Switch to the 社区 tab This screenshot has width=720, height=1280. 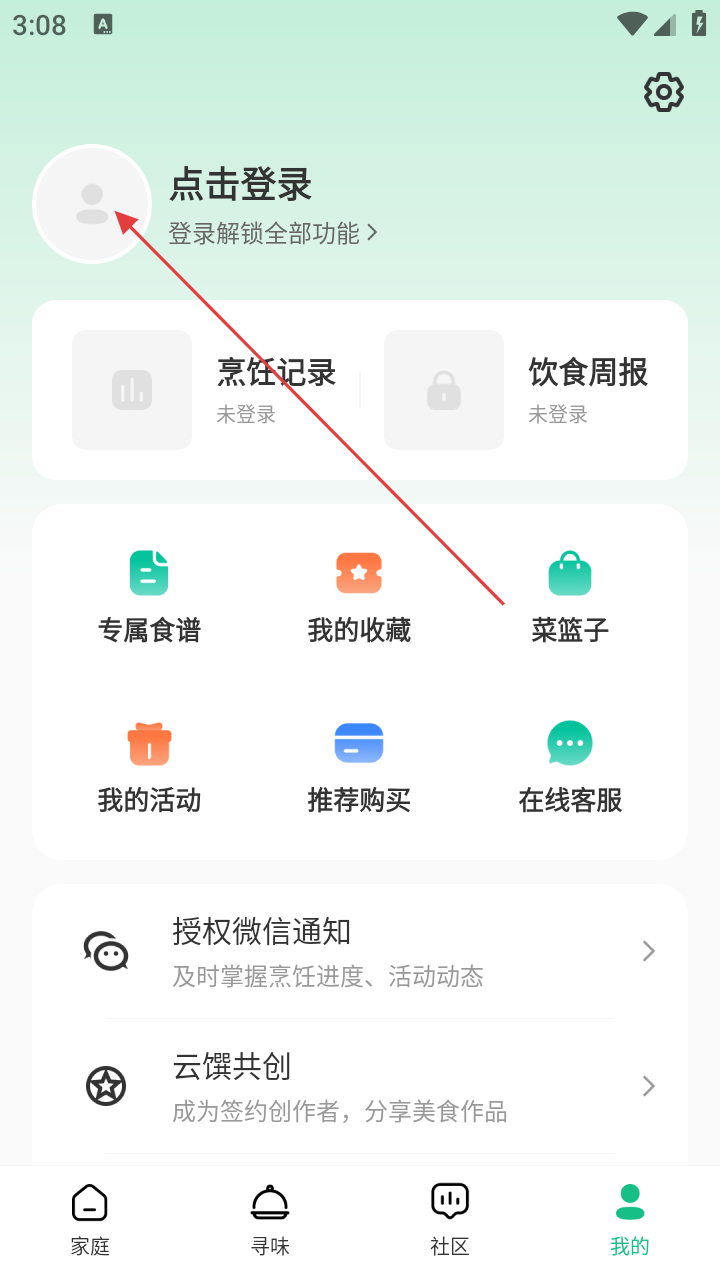click(450, 1219)
